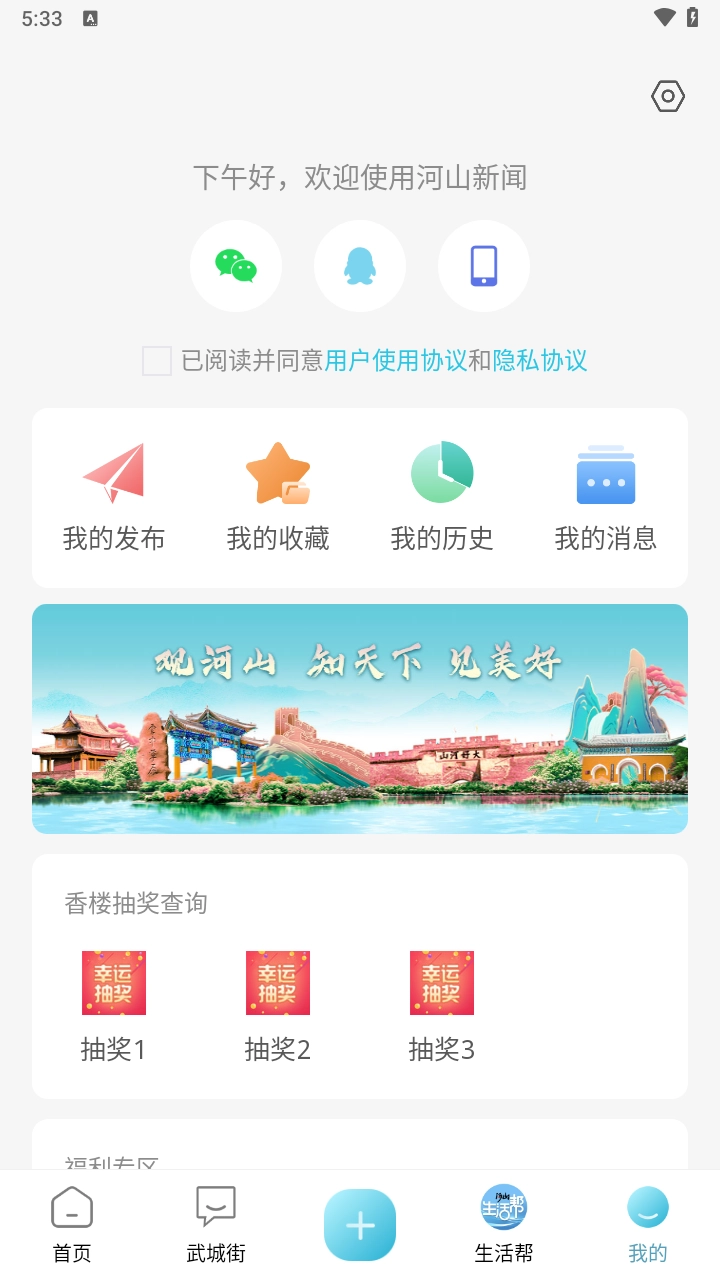Open 我的消息 (My Messages)

tap(605, 495)
